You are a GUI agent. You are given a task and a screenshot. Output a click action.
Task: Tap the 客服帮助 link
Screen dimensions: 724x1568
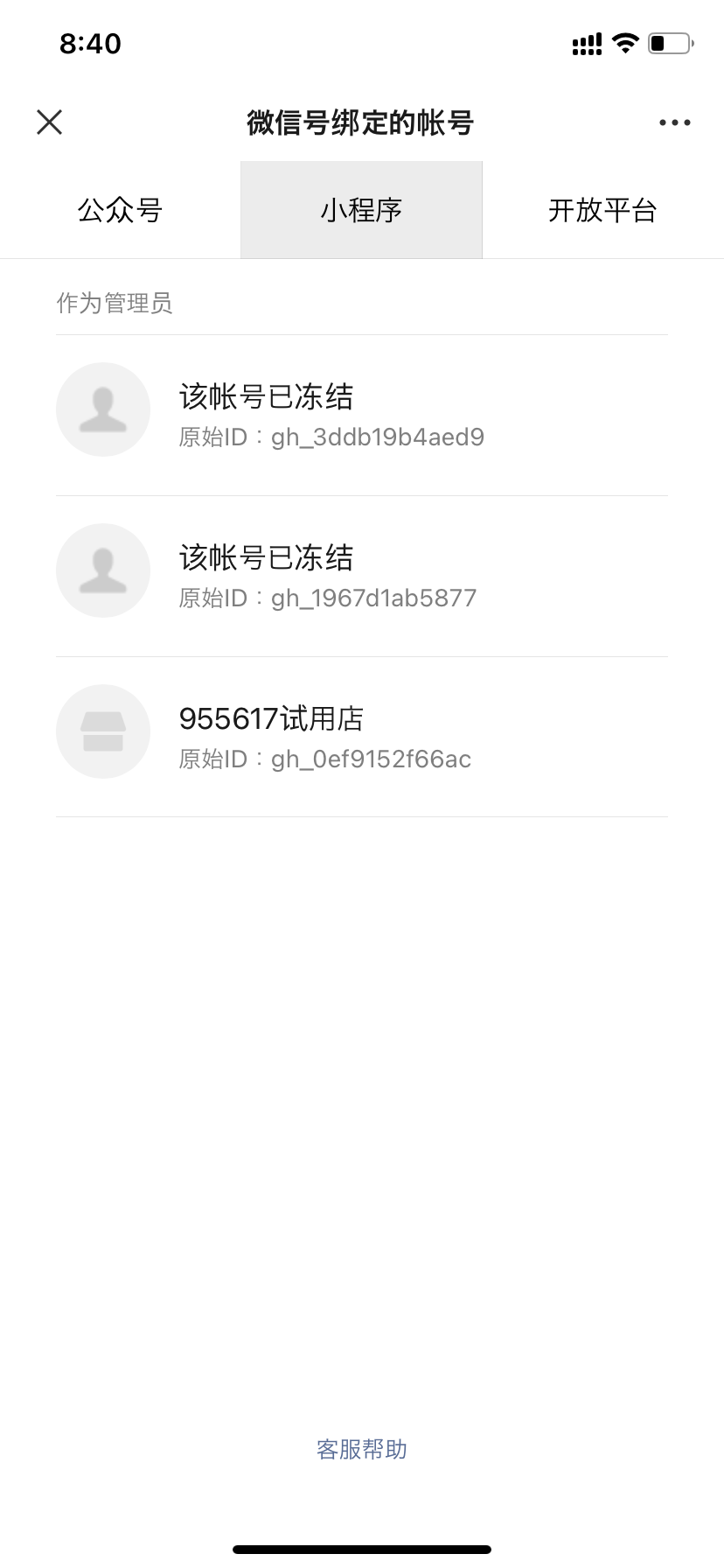362,1450
